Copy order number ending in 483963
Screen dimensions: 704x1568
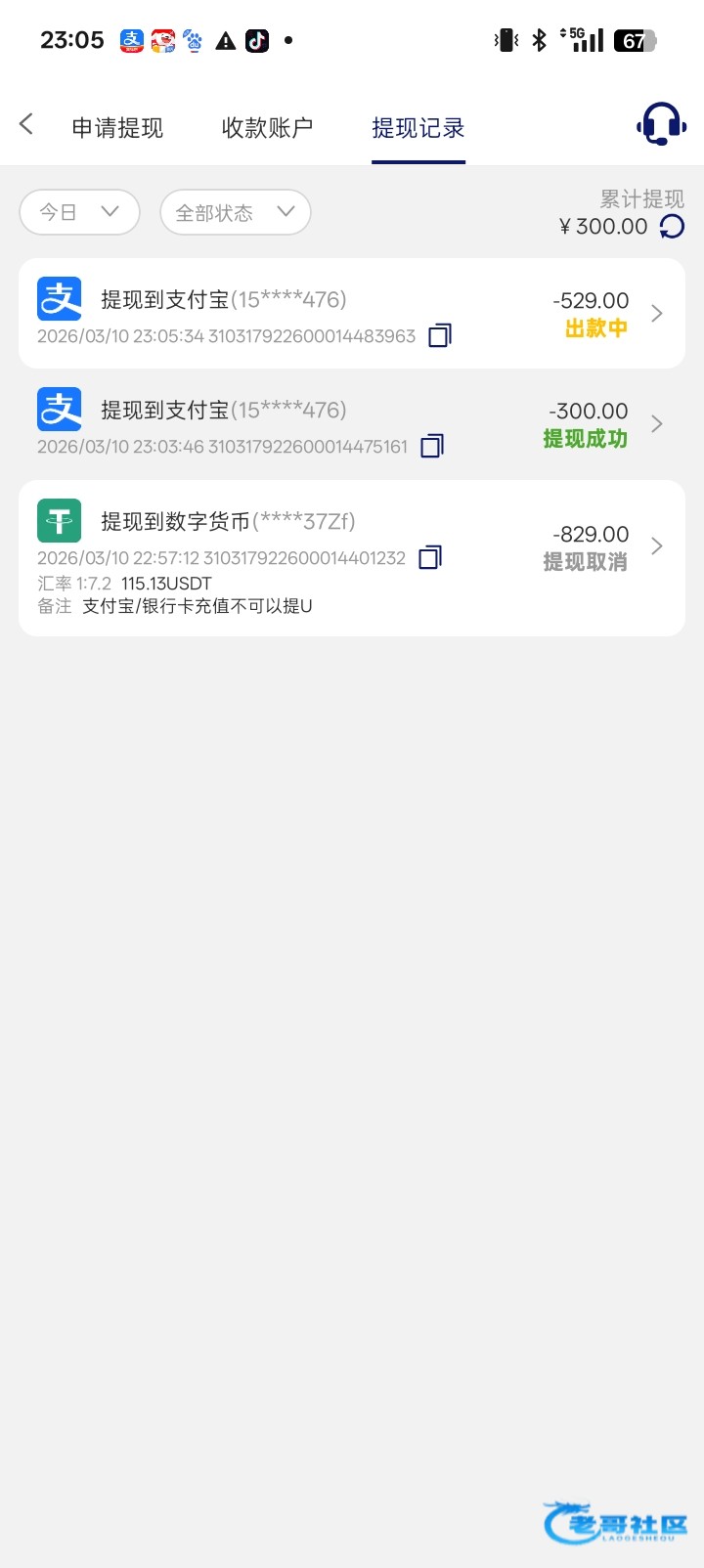click(x=440, y=335)
